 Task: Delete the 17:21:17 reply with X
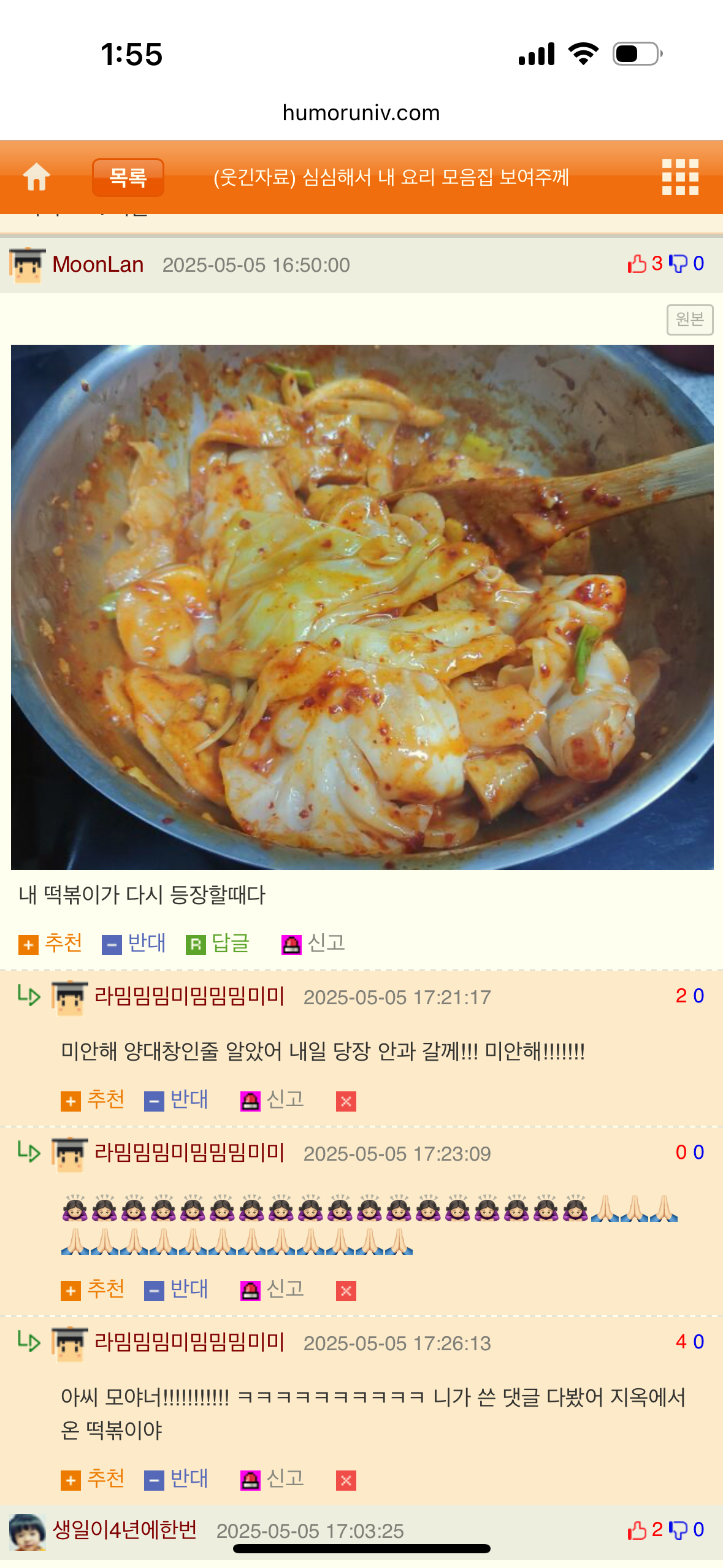point(346,1101)
